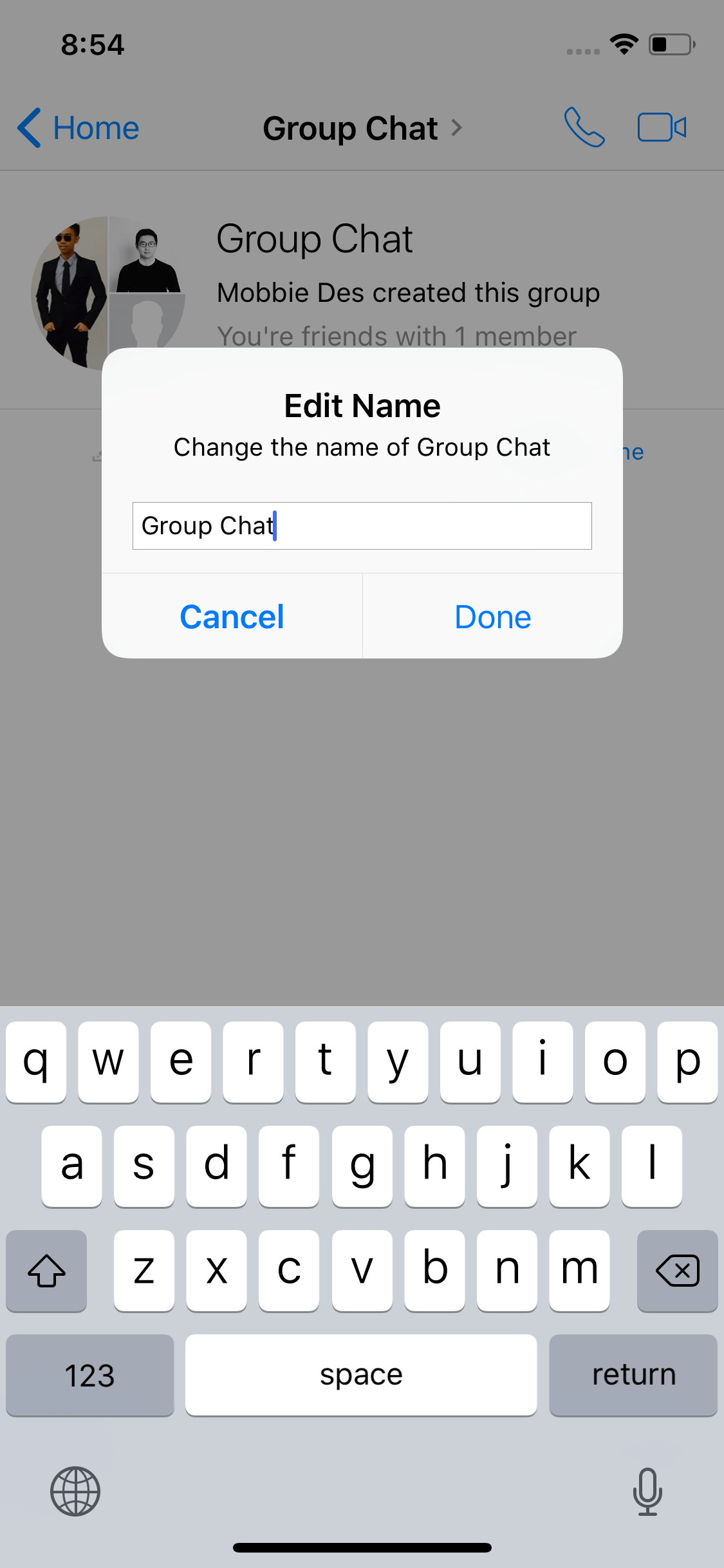Confirm the name change with Done
Viewport: 724px width, 1568px height.
tap(493, 617)
